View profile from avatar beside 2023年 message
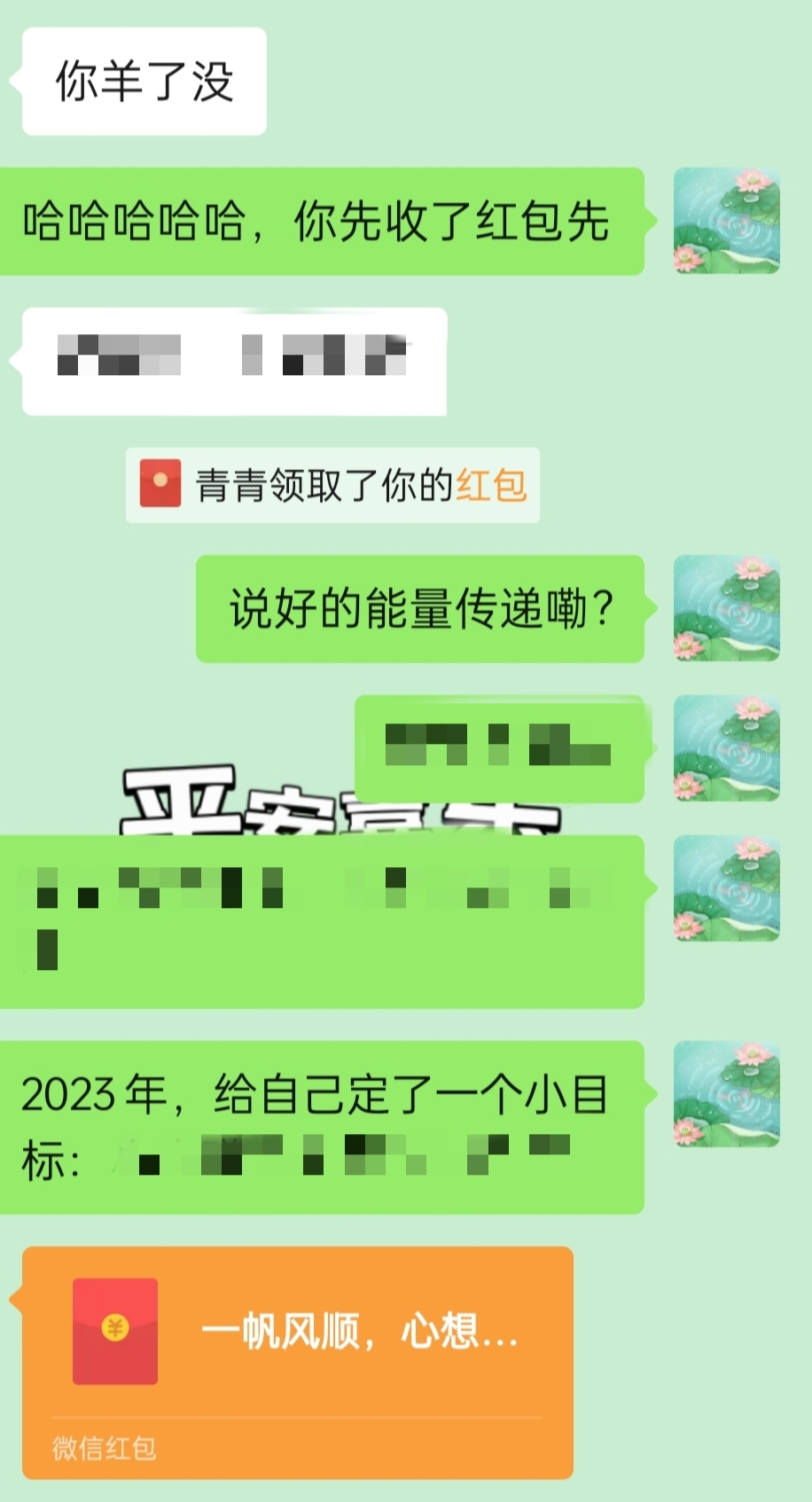The width and height of the screenshot is (812, 1502). pos(726,1094)
